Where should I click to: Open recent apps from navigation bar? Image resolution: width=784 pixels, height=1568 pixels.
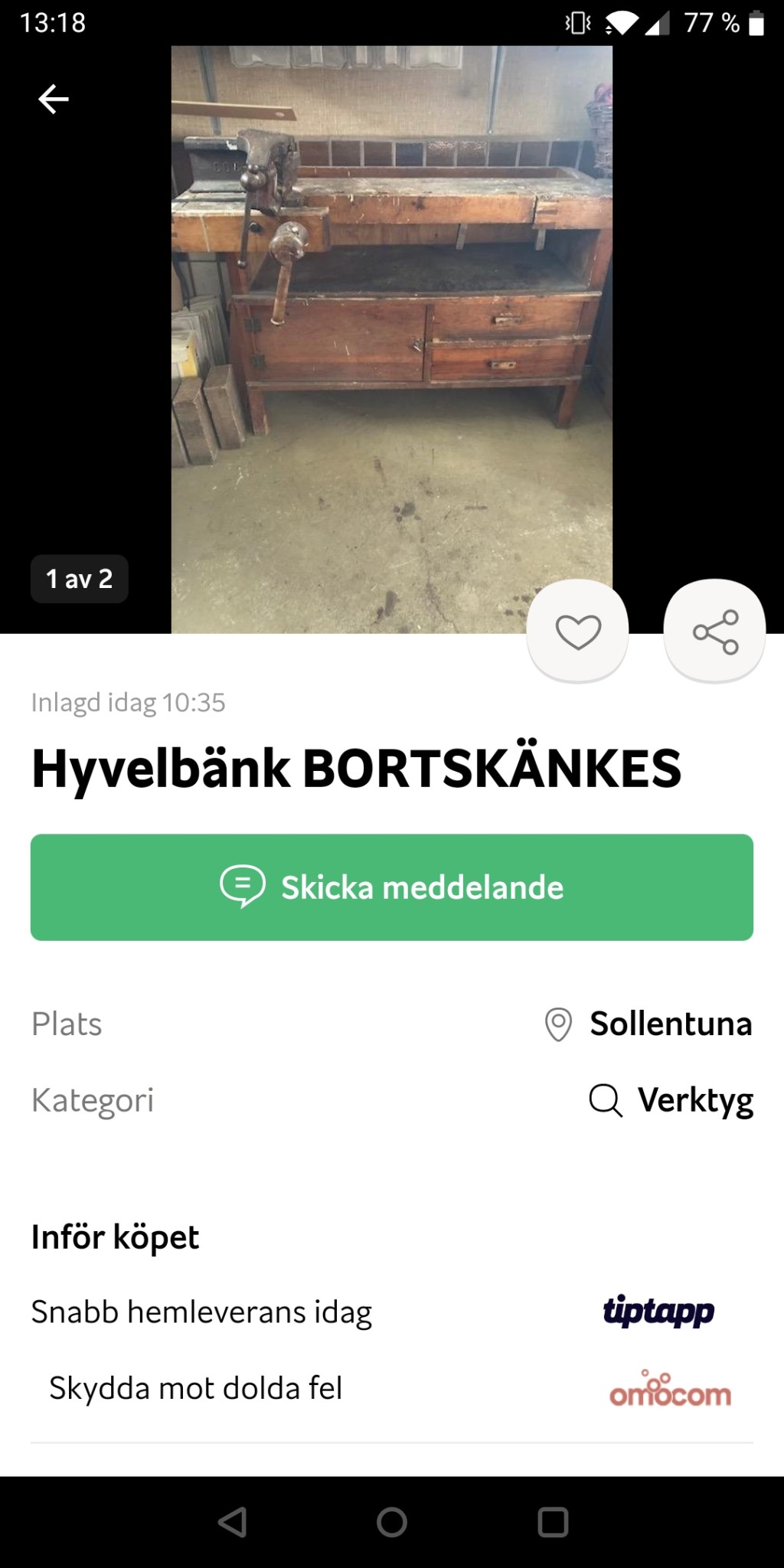click(x=553, y=1522)
